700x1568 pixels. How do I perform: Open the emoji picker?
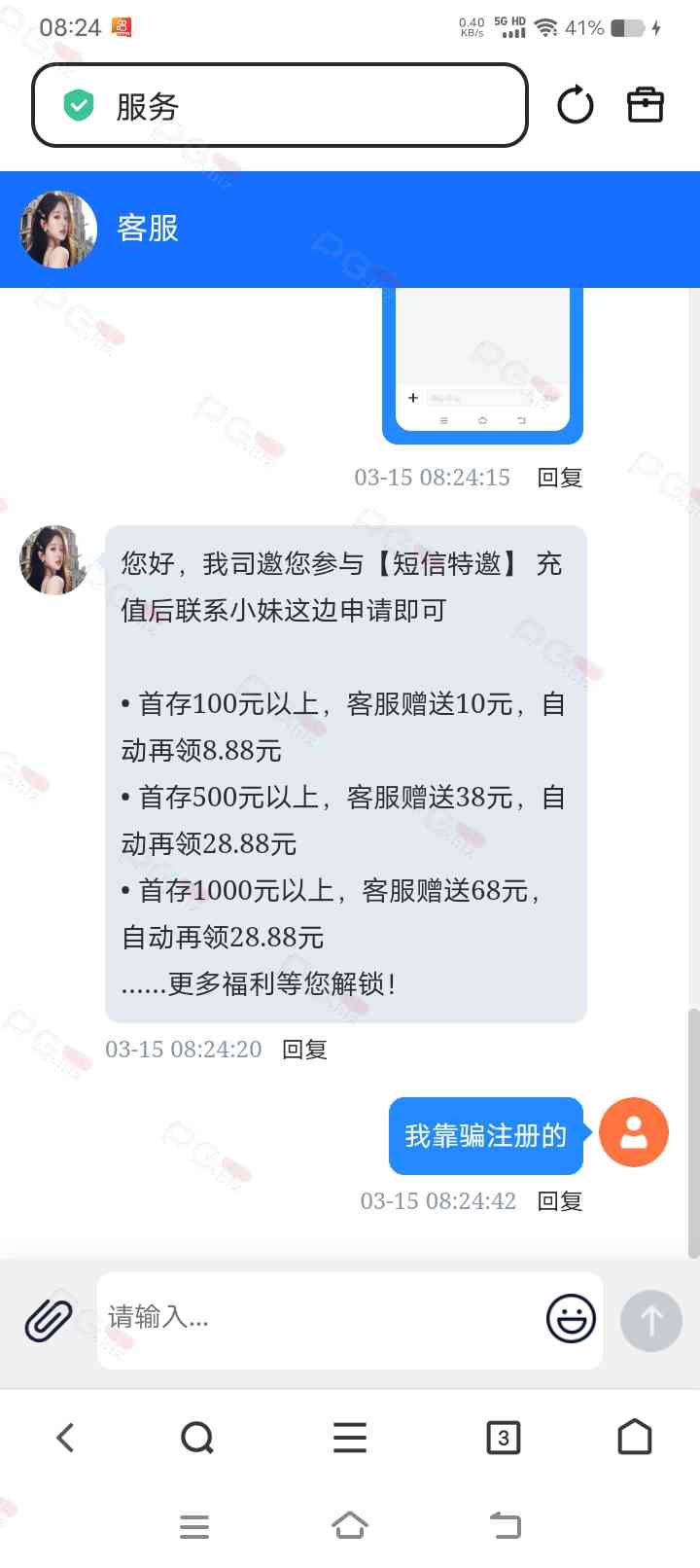pos(571,1319)
